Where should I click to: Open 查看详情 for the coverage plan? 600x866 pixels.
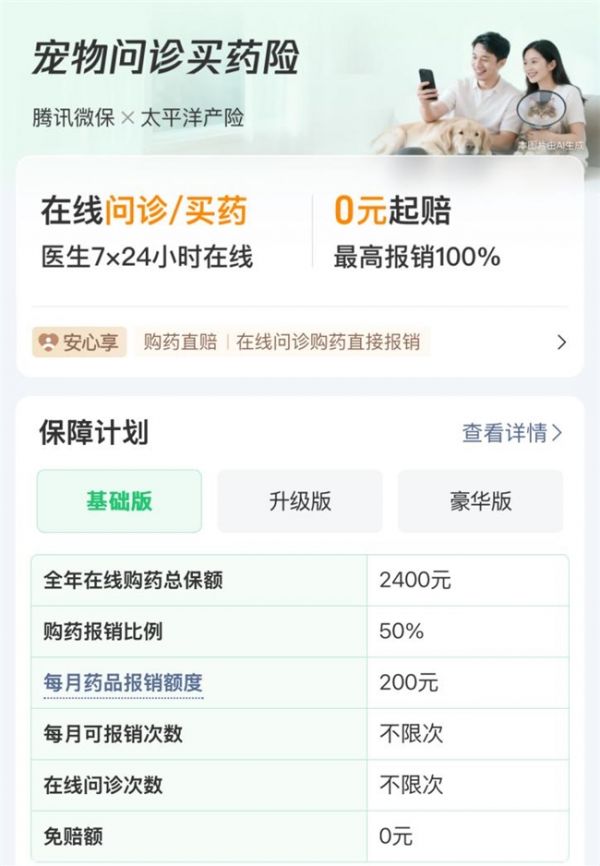pos(512,433)
